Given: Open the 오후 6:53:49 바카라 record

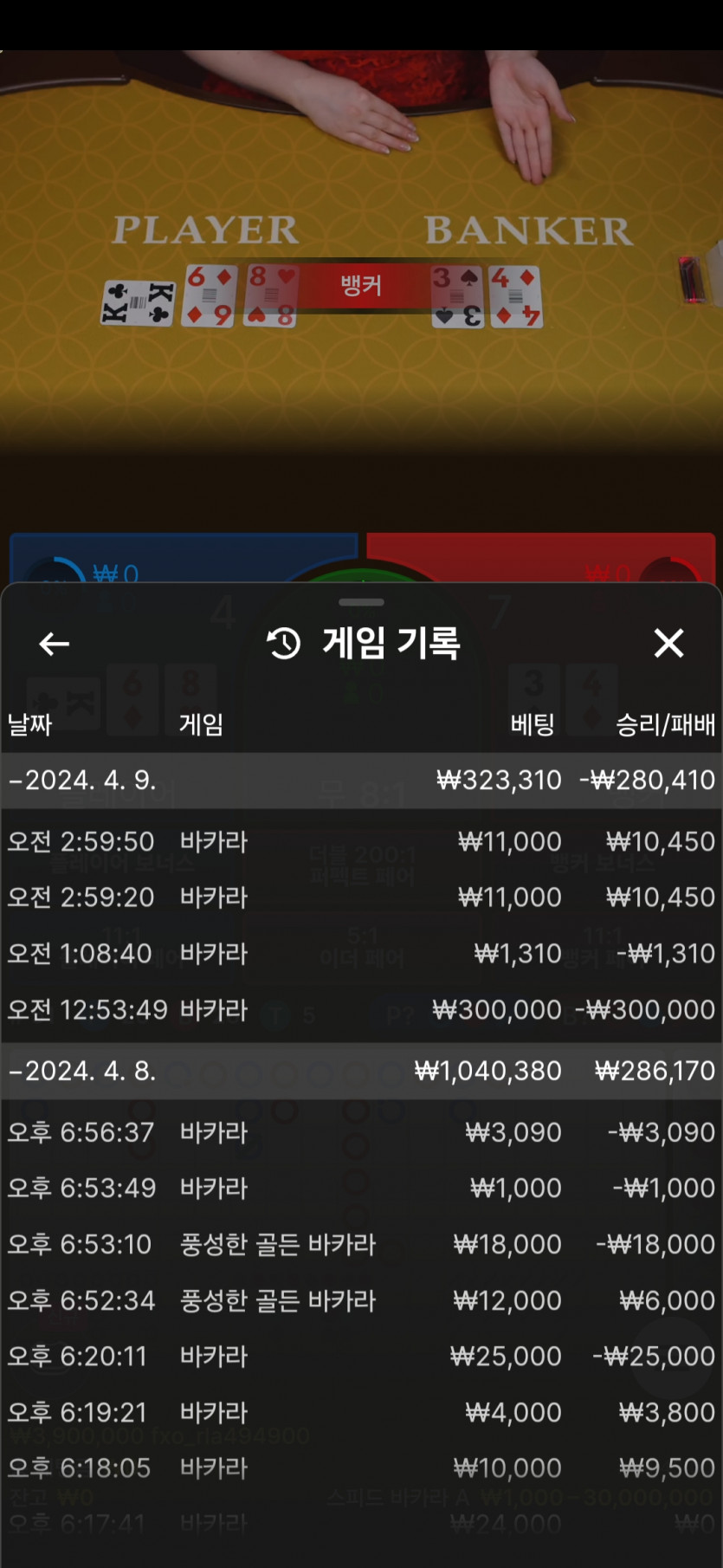Looking at the screenshot, I should (x=361, y=1188).
